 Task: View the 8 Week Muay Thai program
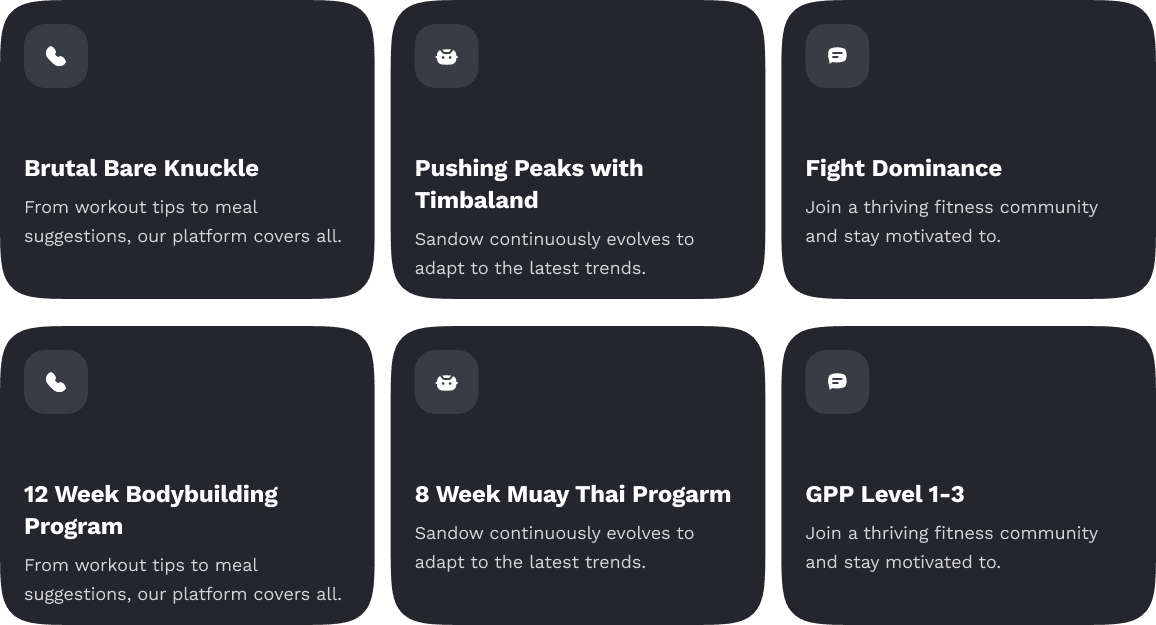click(x=572, y=494)
